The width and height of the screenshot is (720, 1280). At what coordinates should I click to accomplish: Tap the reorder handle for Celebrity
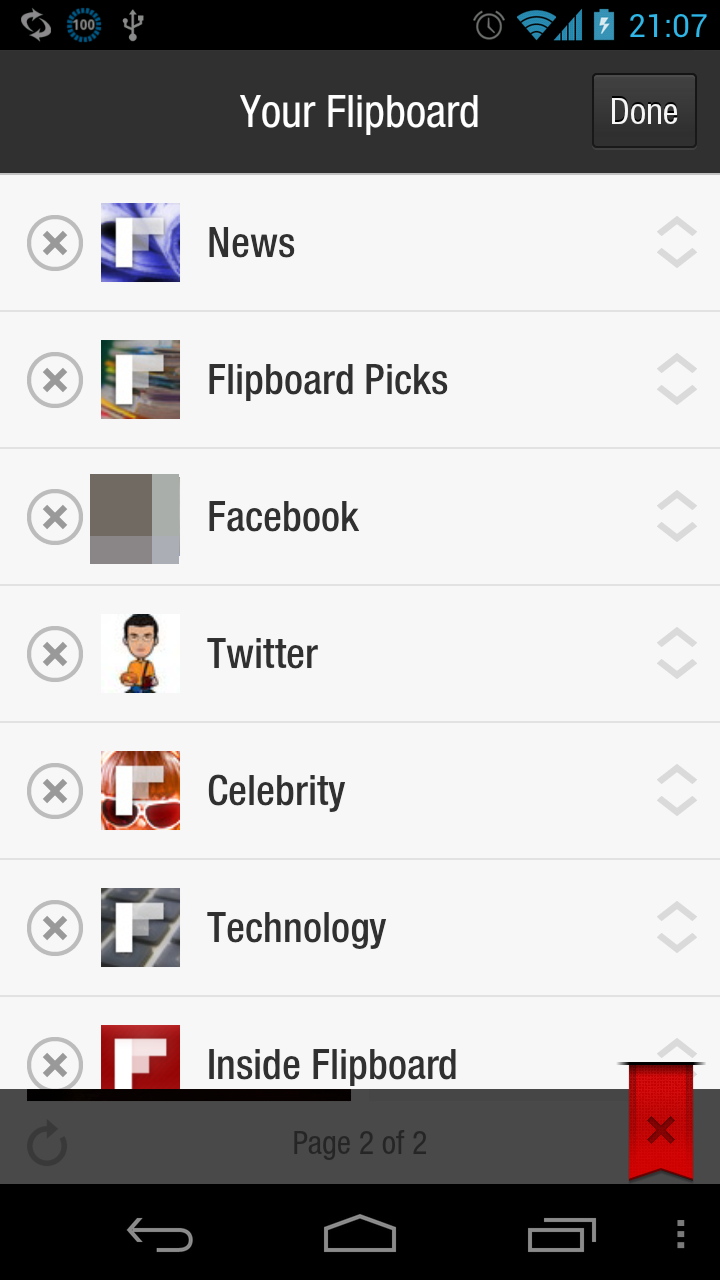pos(677,791)
